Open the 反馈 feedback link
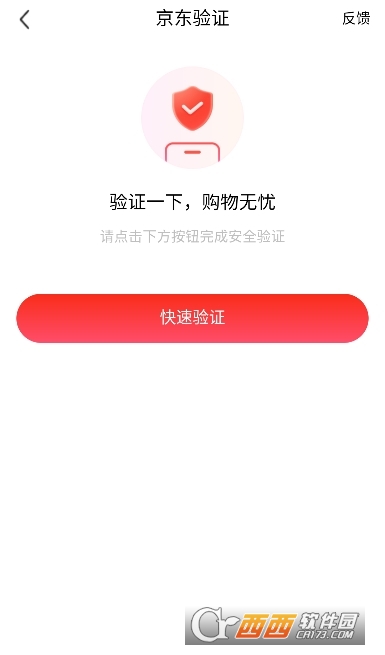The height and width of the screenshot is (655, 385). [x=356, y=18]
